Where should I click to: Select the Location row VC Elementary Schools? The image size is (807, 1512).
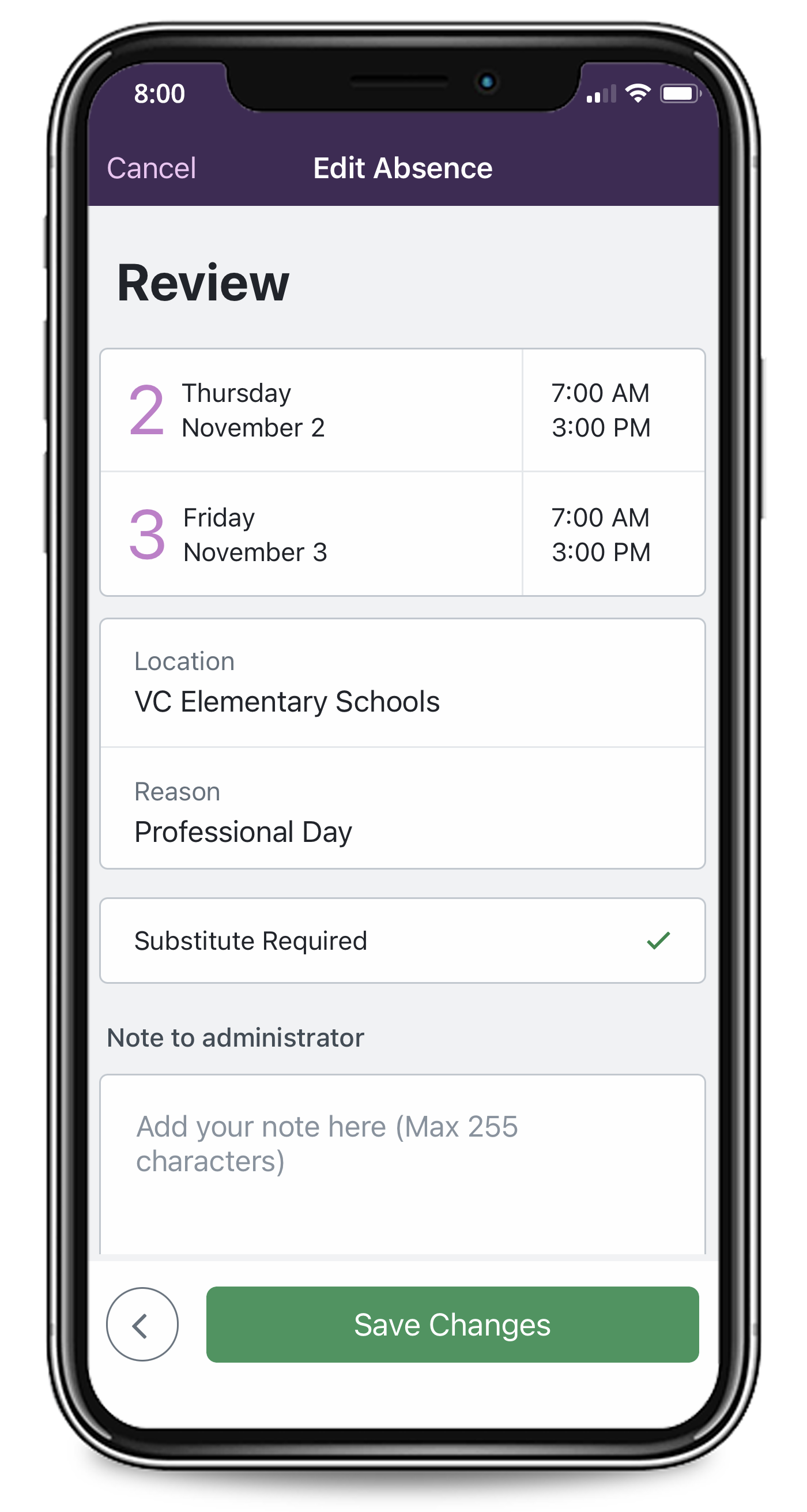tap(402, 684)
